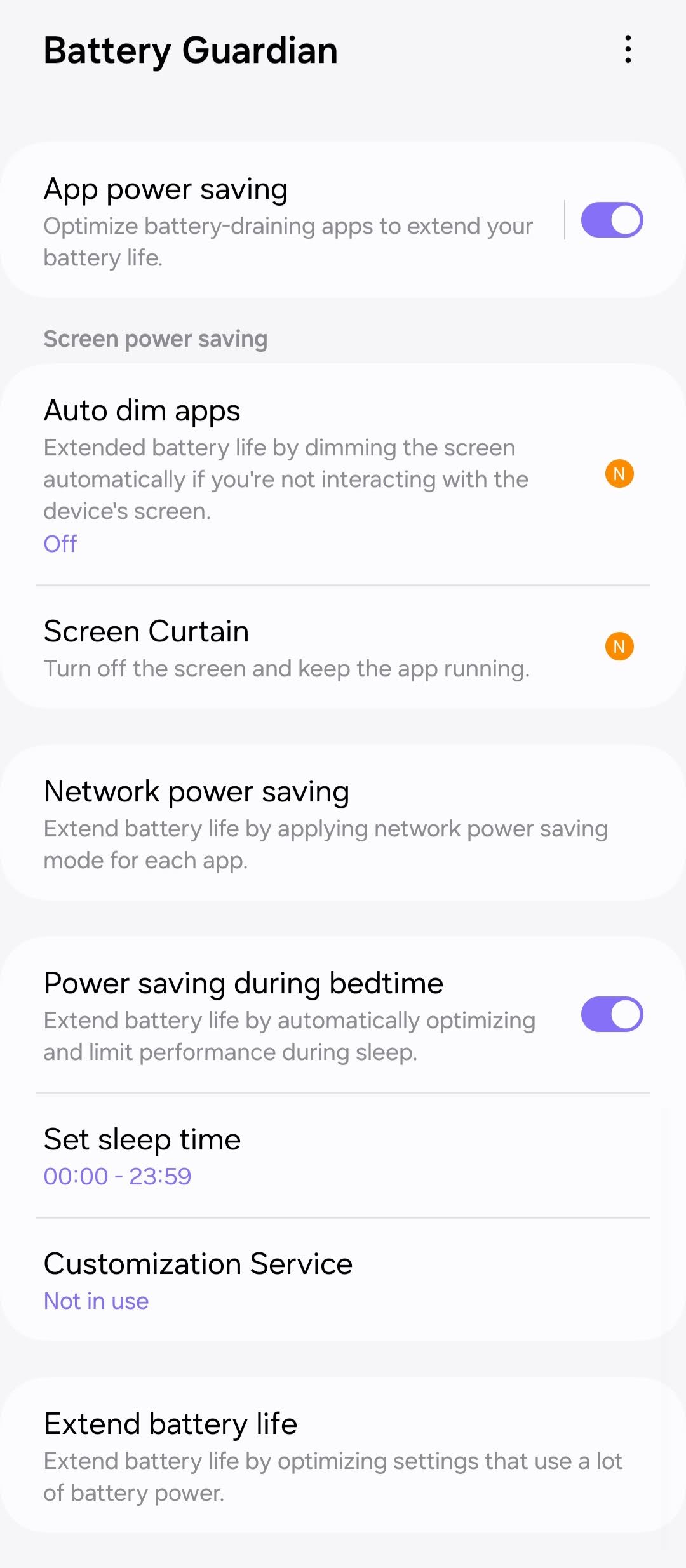Open Auto dim apps settings
Image resolution: width=686 pixels, height=1568 pixels.
click(x=343, y=474)
